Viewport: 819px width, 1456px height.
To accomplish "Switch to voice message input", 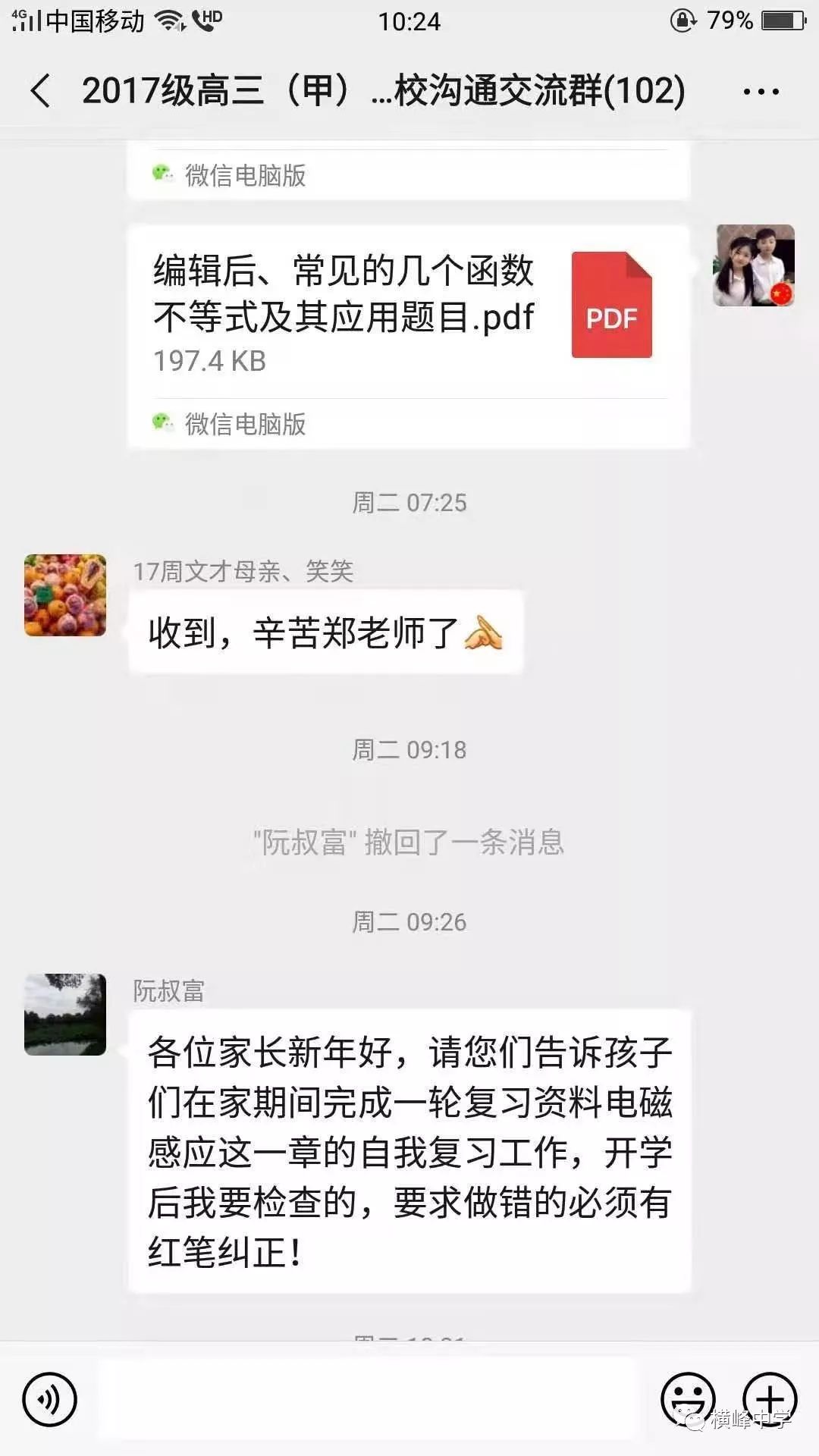I will coord(50,1400).
